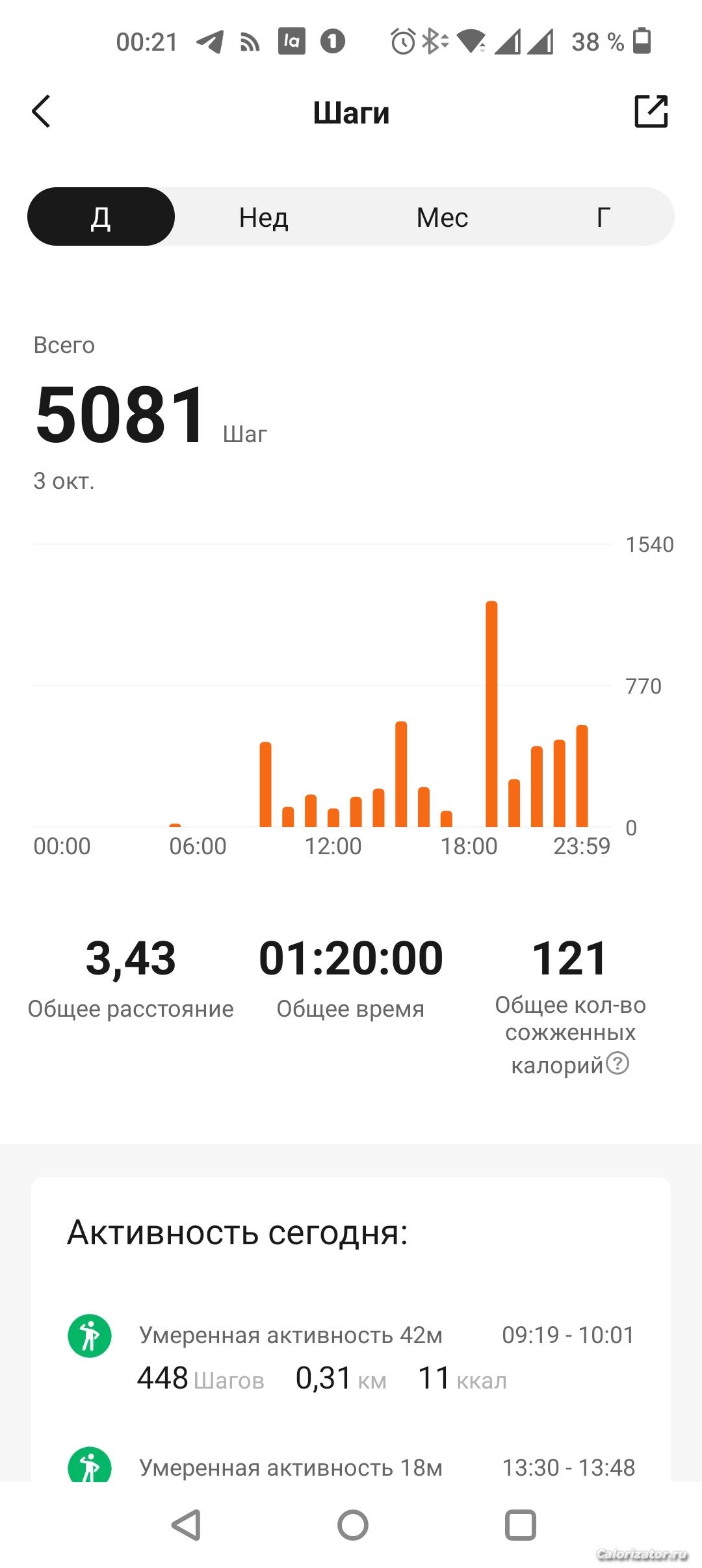Share the steps report
The width and height of the screenshot is (702, 1568).
coord(651,111)
